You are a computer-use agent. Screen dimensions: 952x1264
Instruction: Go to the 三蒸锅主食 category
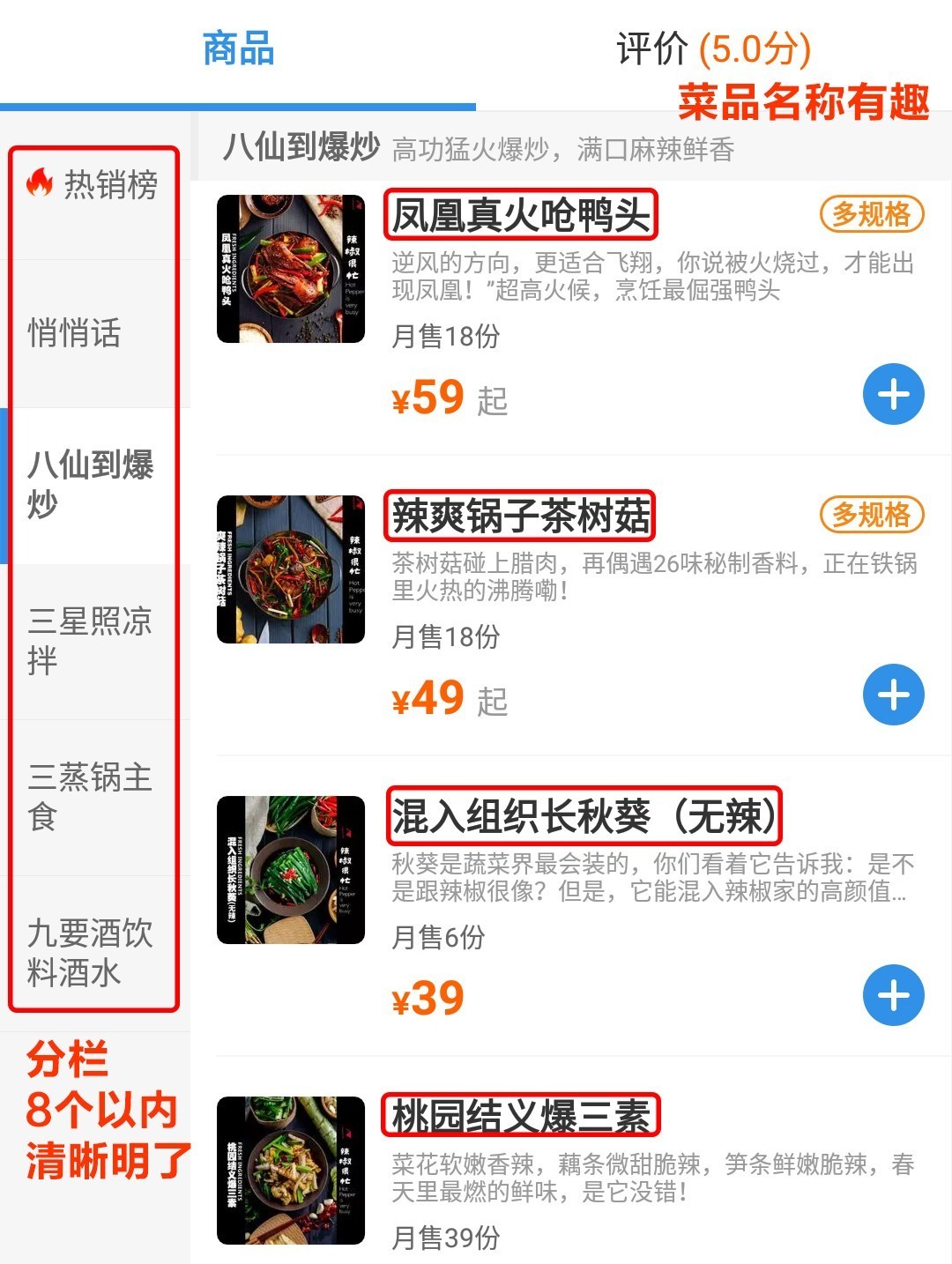pyautogui.click(x=93, y=797)
